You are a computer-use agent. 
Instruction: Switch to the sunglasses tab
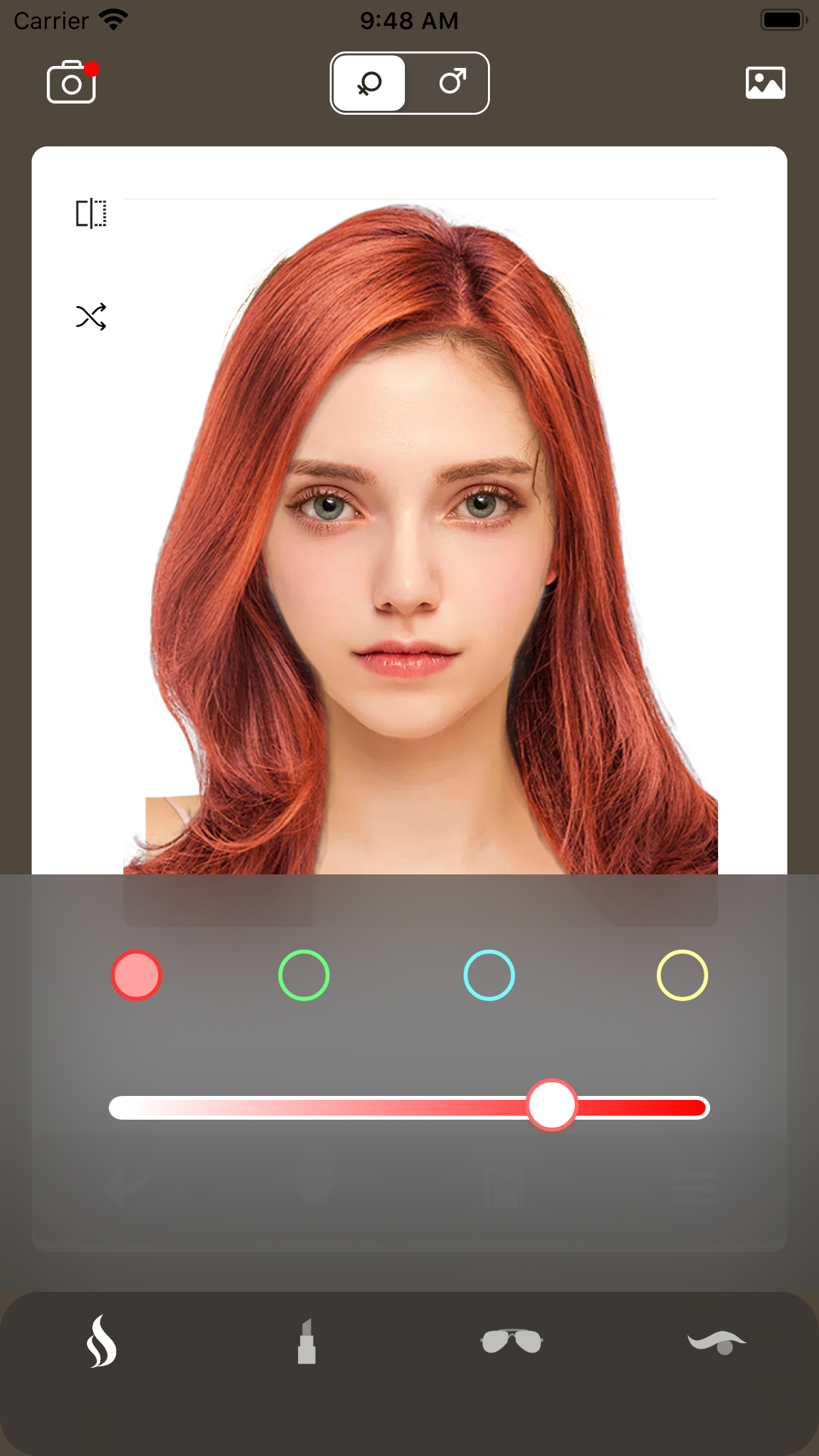[512, 1341]
